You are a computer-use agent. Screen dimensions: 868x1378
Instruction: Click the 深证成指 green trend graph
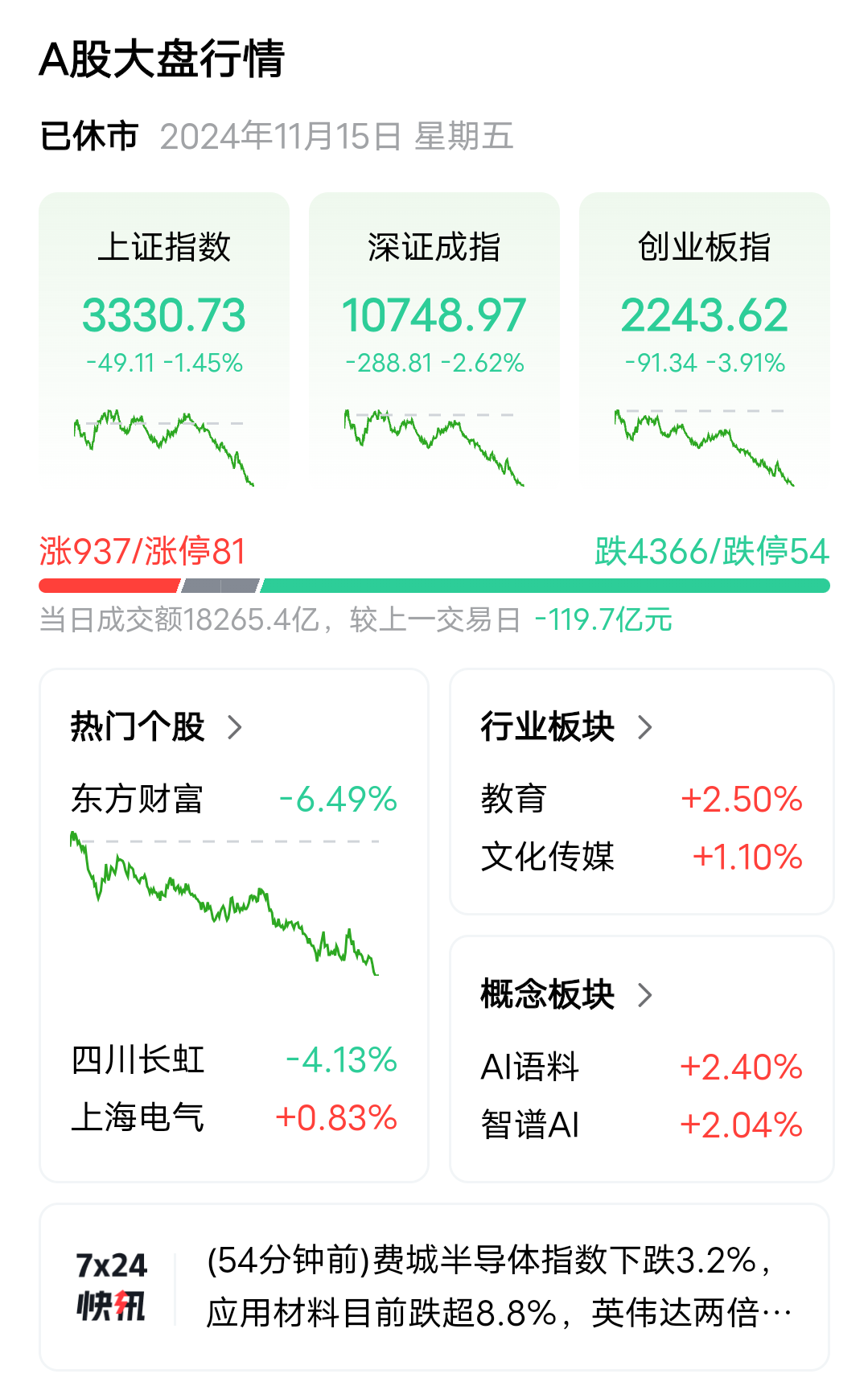[434, 442]
